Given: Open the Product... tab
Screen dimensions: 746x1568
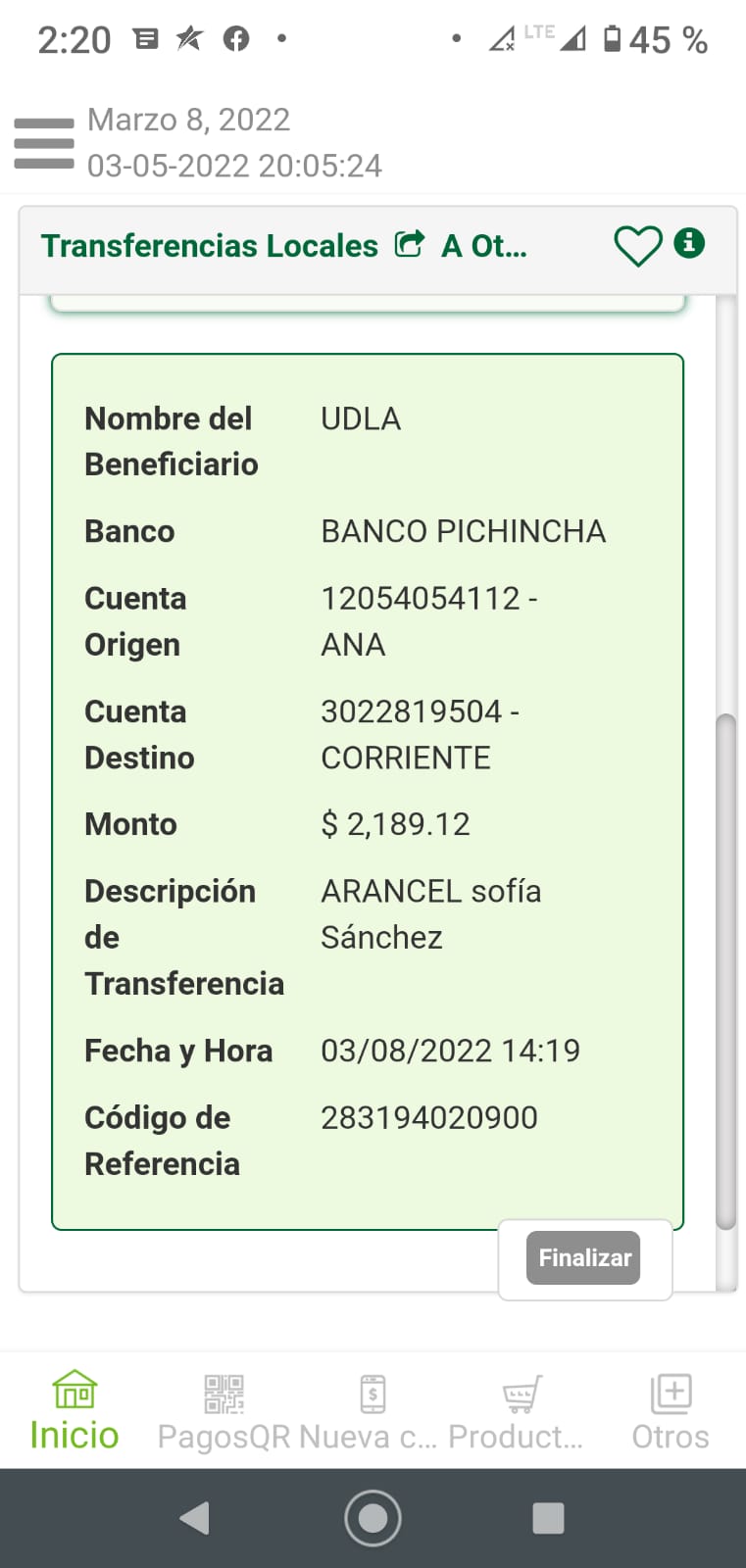Looking at the screenshot, I should pyautogui.click(x=517, y=1411).
